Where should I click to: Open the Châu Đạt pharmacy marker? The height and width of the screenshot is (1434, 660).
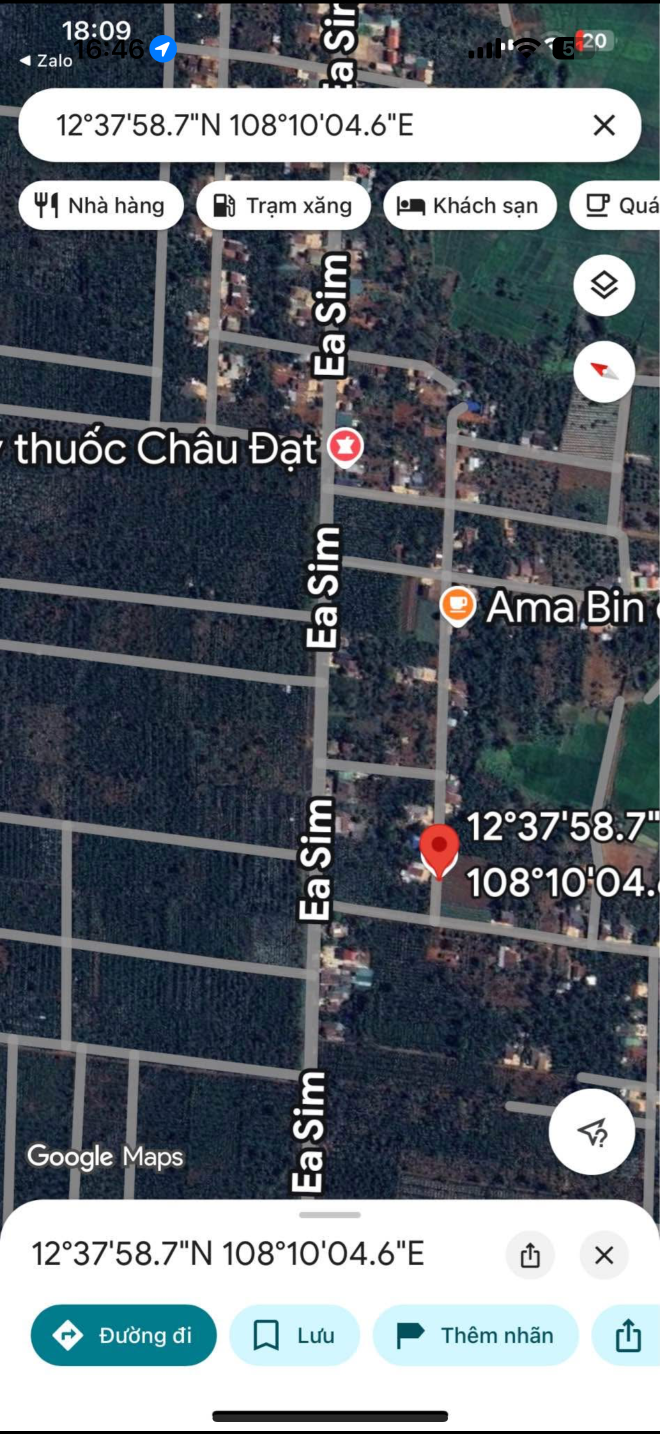click(345, 447)
